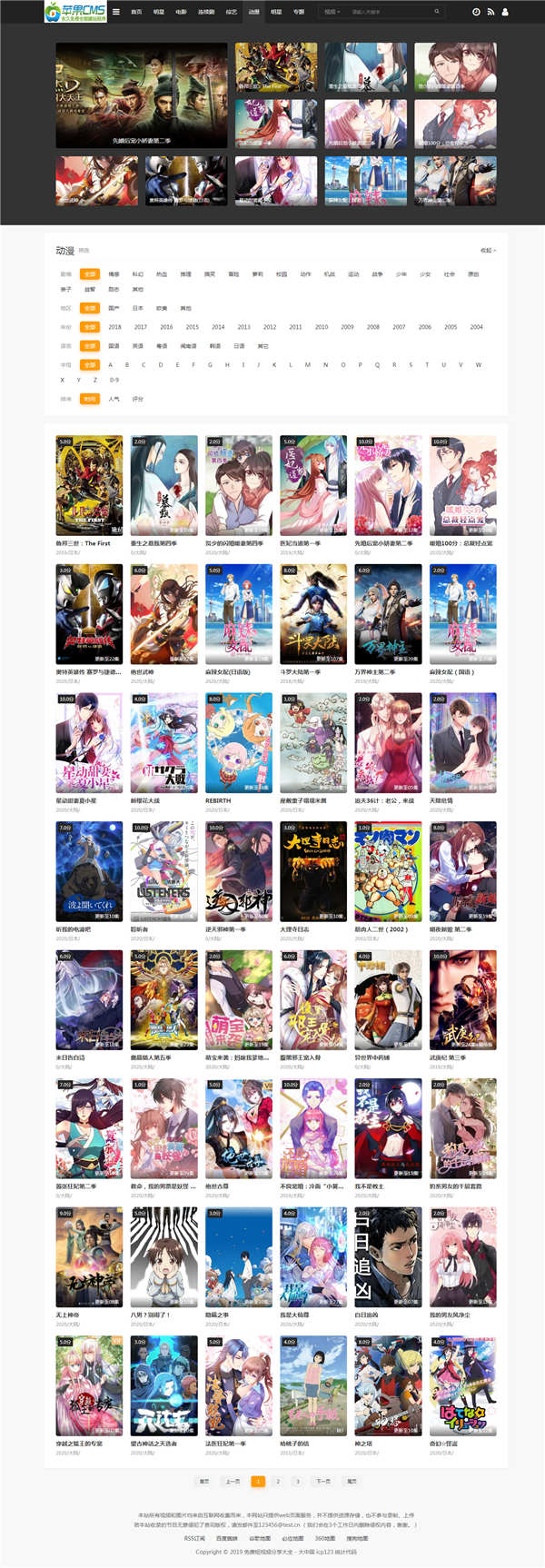Open the REBIRTH anime card

(238, 743)
